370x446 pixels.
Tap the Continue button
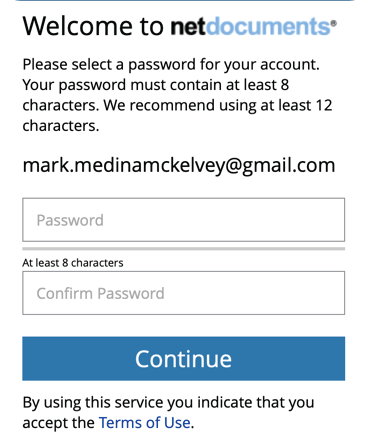184,359
